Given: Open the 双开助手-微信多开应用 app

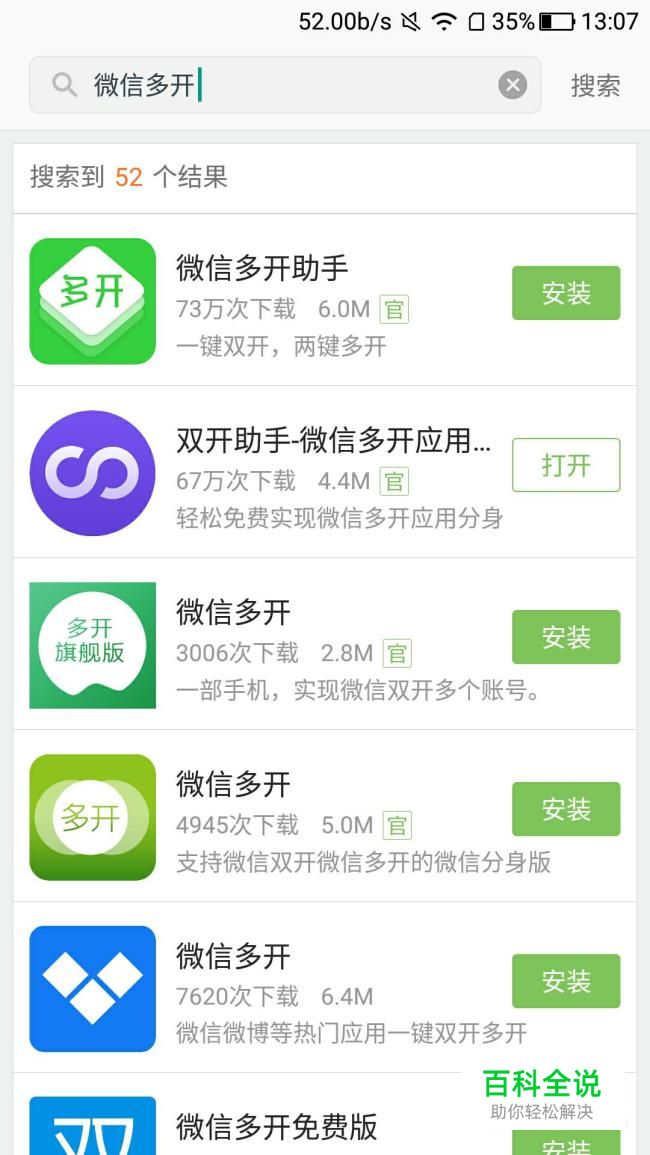Looking at the screenshot, I should click(566, 465).
